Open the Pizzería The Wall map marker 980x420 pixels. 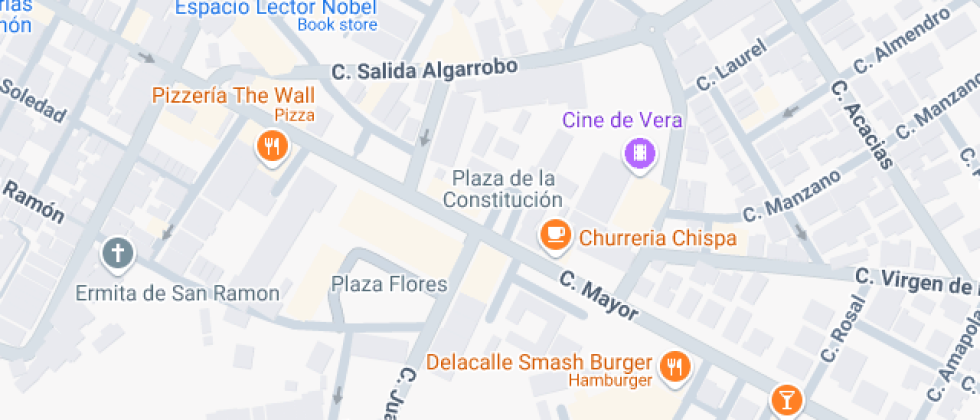click(272, 147)
